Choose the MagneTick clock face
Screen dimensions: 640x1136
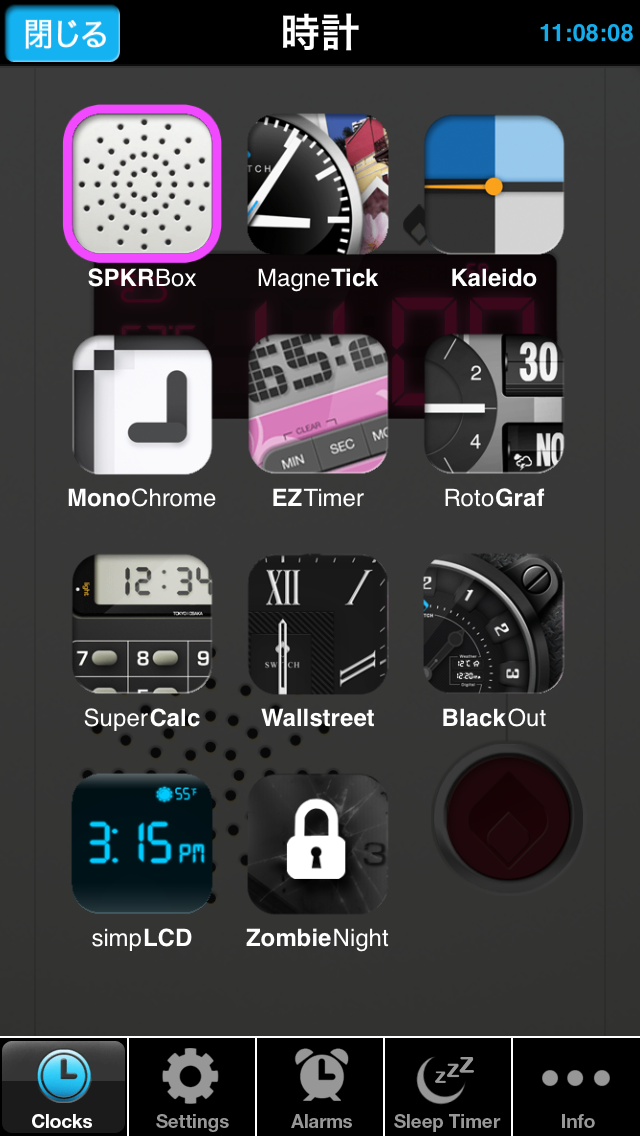pyautogui.click(x=318, y=185)
